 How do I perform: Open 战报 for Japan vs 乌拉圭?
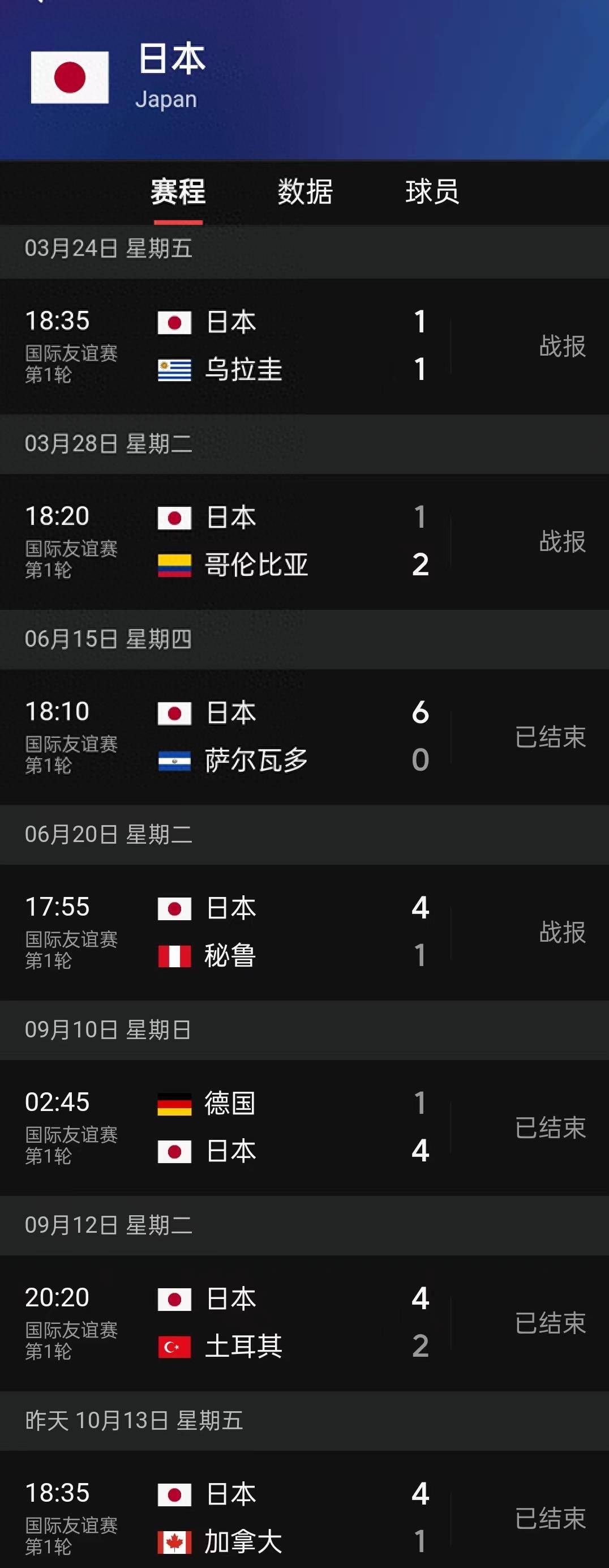pos(561,347)
